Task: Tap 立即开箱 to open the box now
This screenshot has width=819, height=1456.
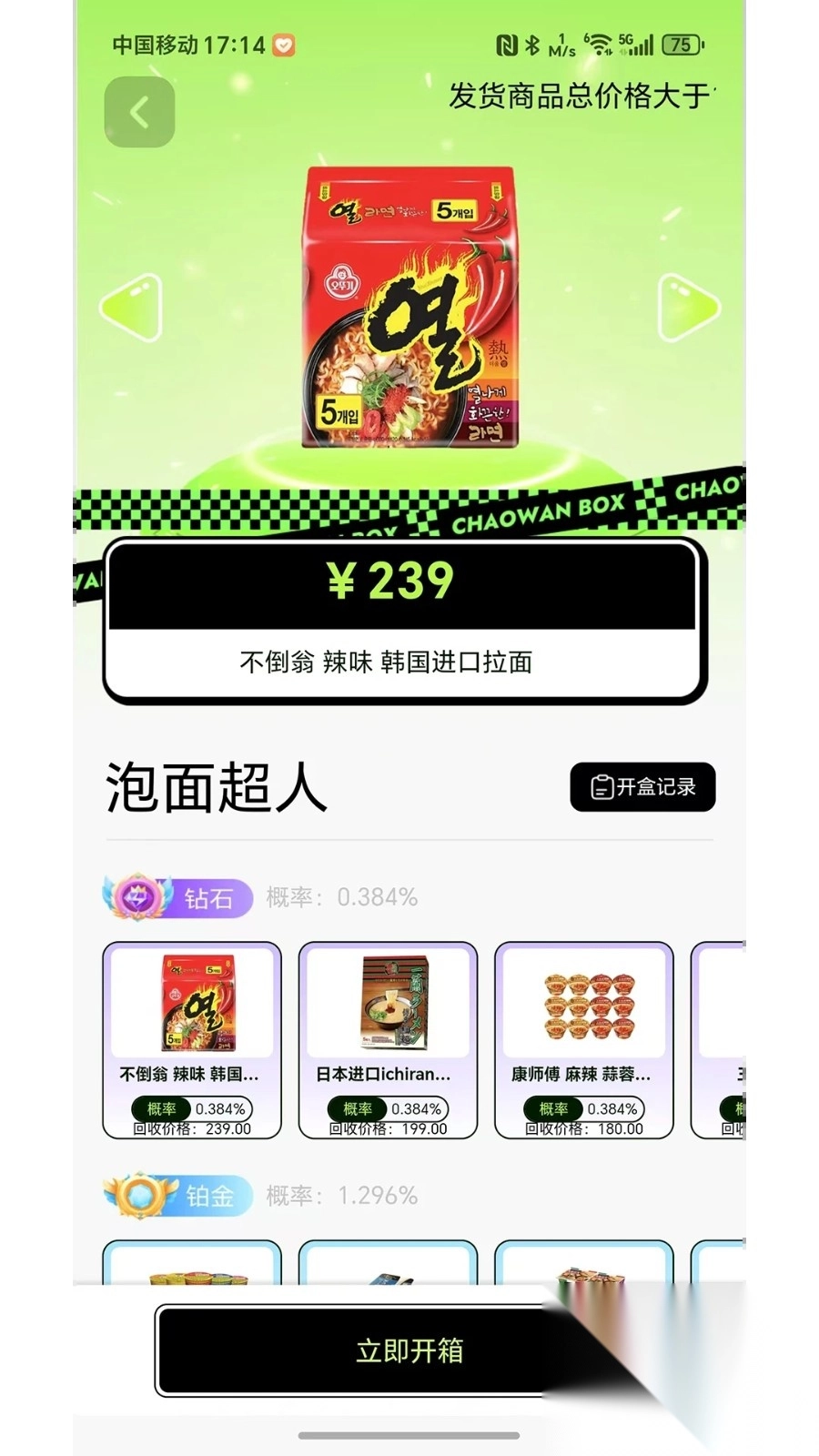Action: click(x=409, y=1350)
